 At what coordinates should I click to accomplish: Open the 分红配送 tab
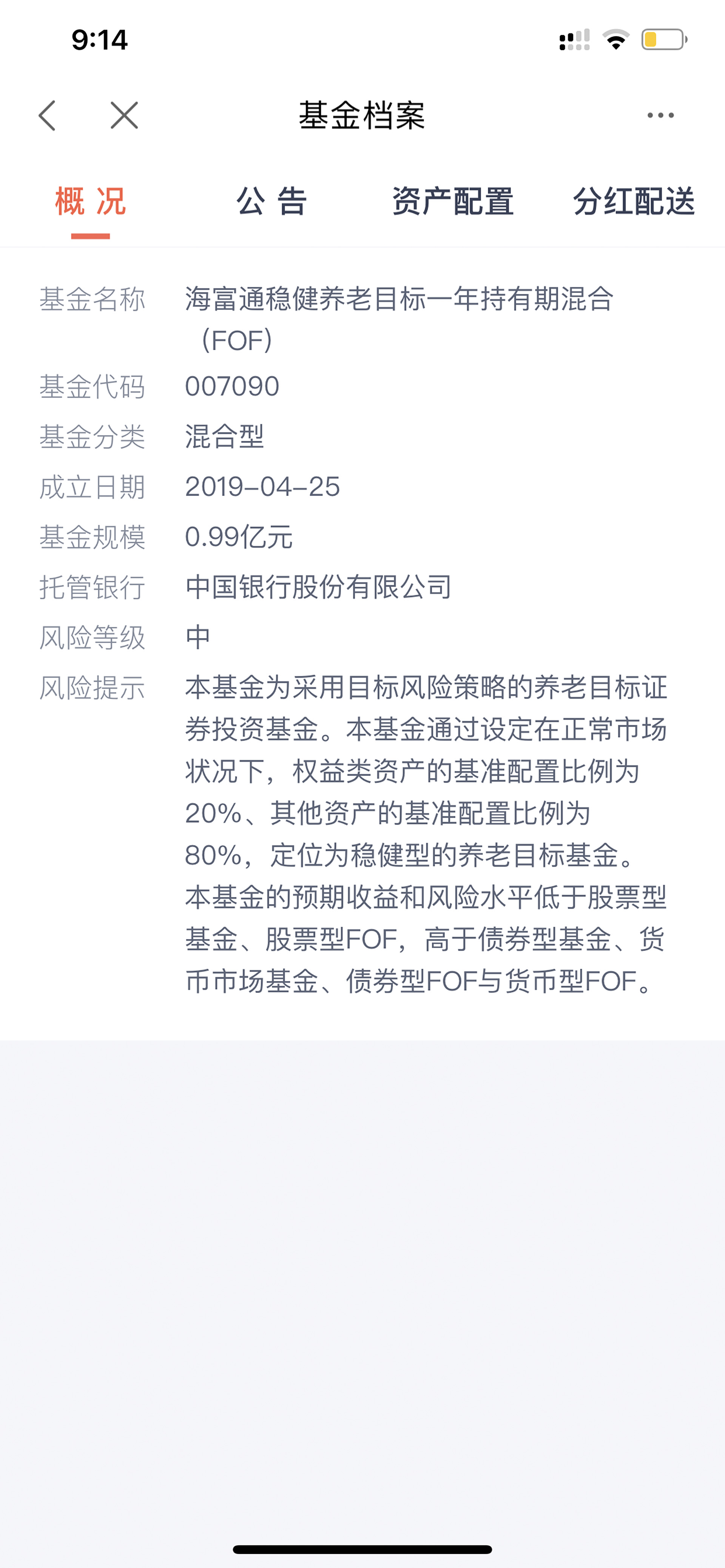634,201
